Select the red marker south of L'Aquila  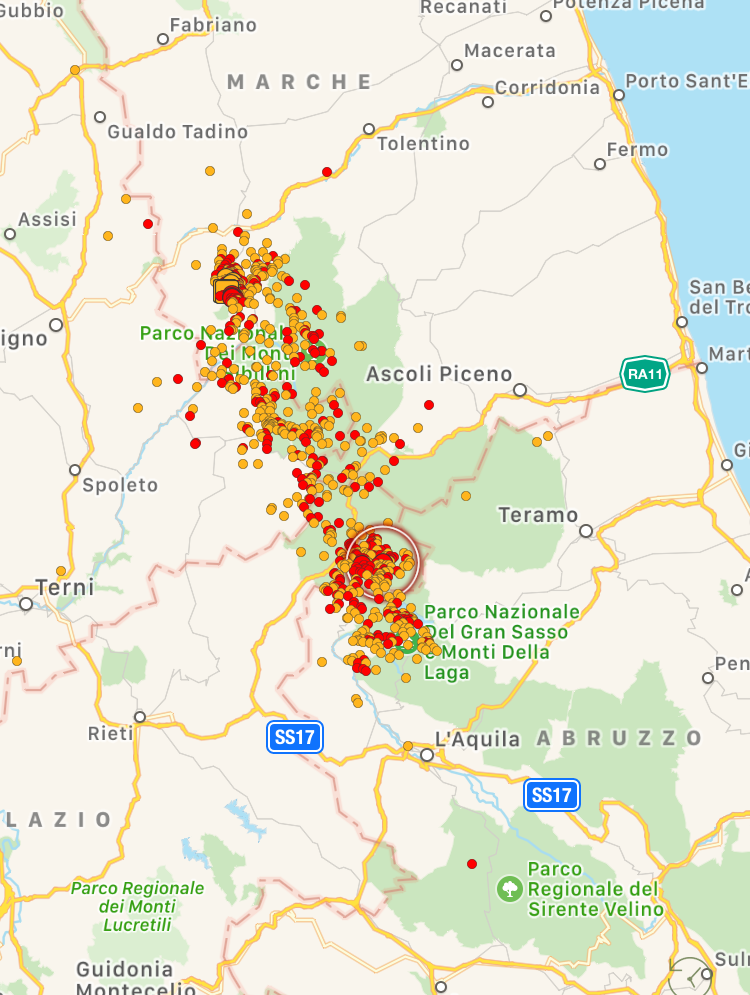[472, 863]
